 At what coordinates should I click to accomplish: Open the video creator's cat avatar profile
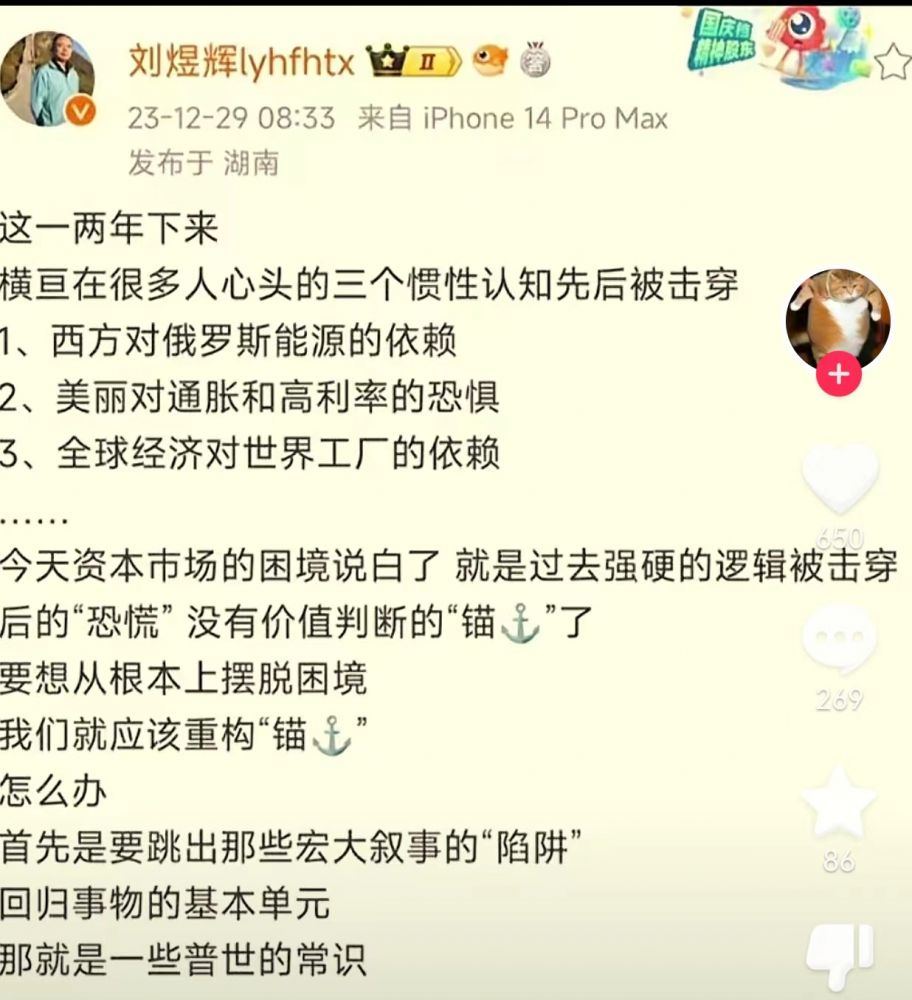(838, 318)
